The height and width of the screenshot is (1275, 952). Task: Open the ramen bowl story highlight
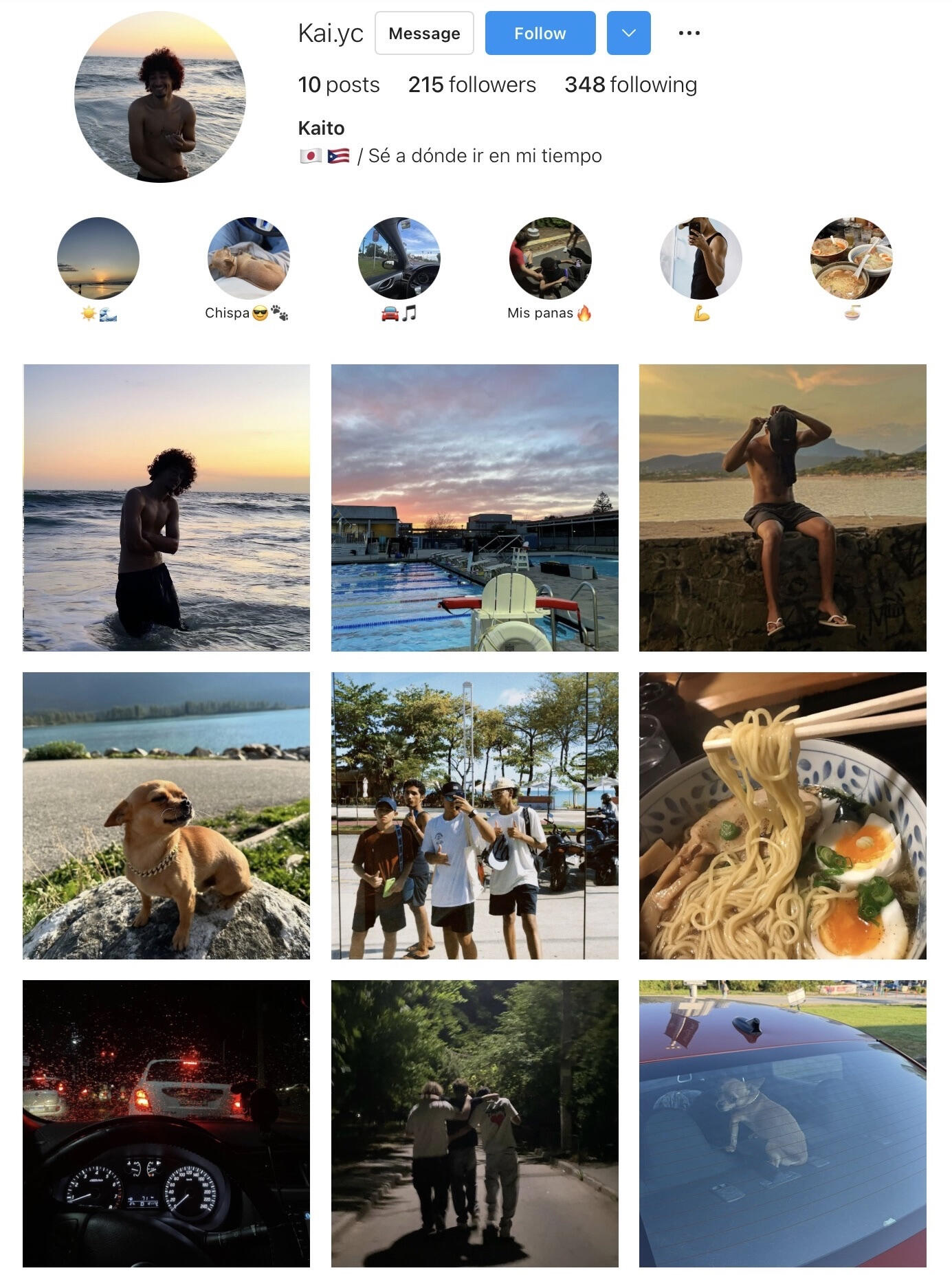(851, 258)
